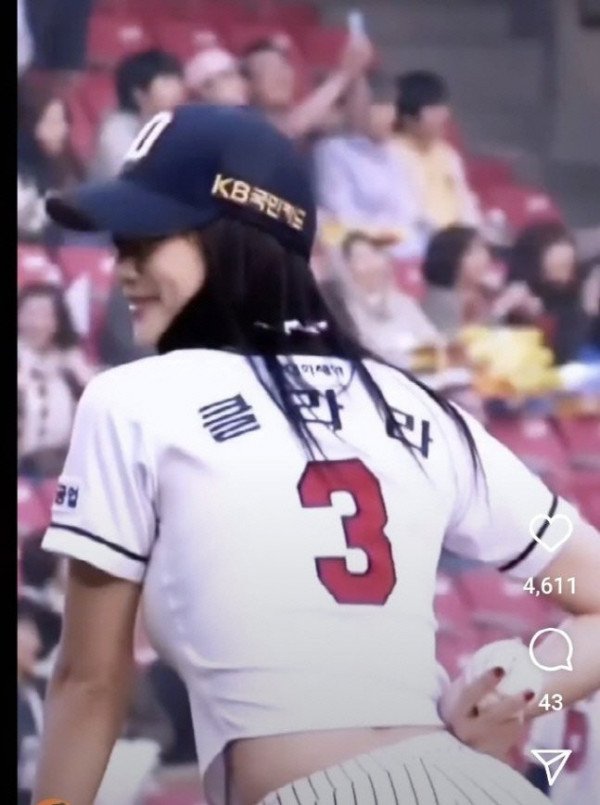The height and width of the screenshot is (805, 600).
Task: Share this reel via the paper plane icon
Action: pos(551,767)
